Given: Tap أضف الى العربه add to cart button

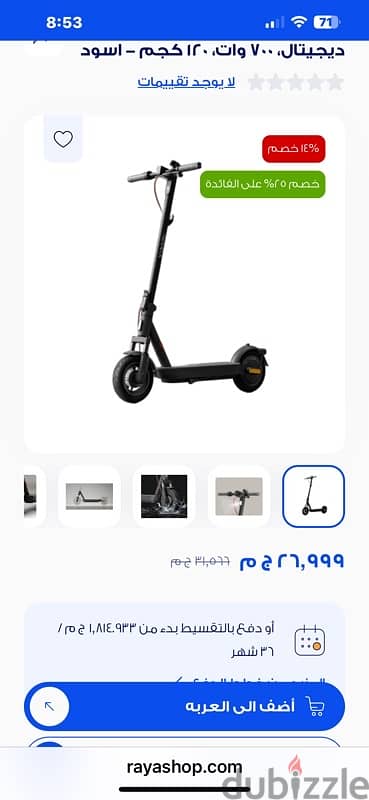Looking at the screenshot, I should pos(184,706).
